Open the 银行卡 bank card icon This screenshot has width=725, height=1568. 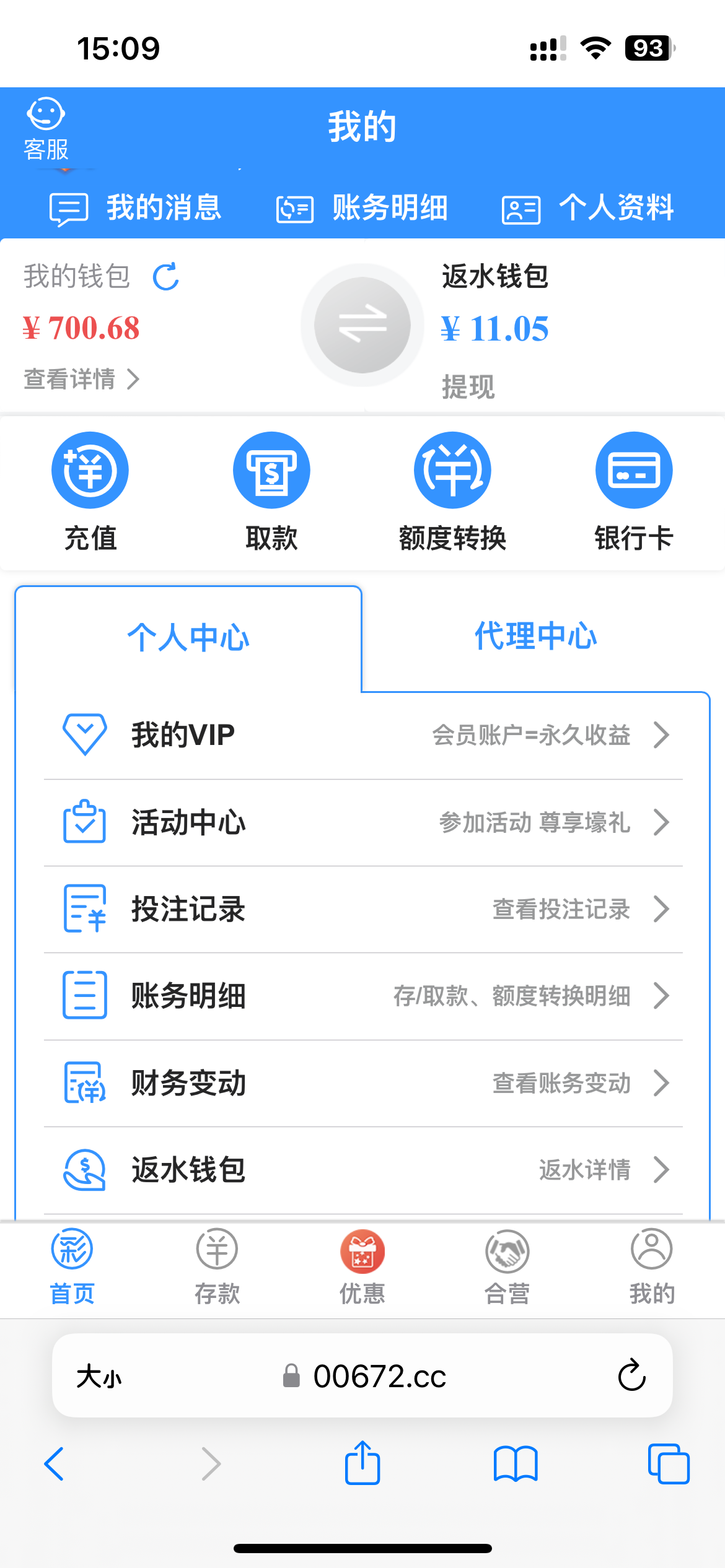click(633, 469)
